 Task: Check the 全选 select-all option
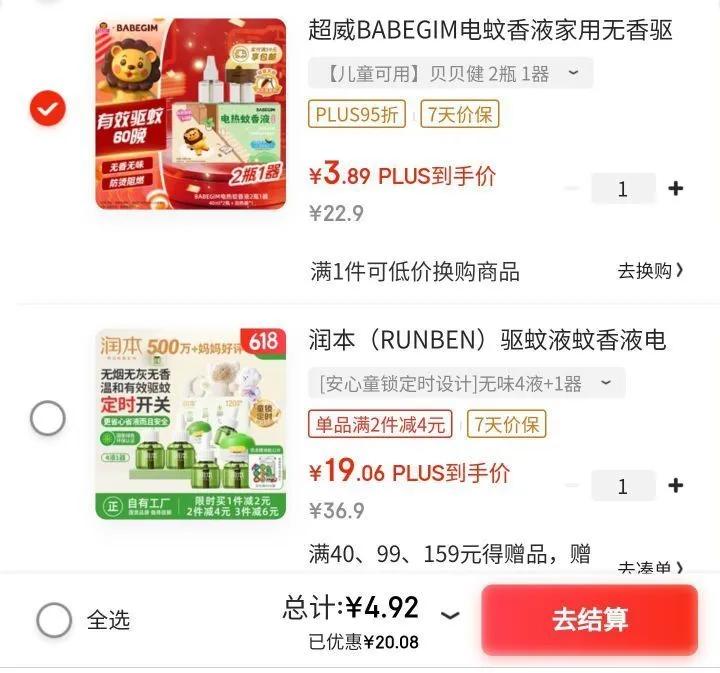[x=54, y=620]
